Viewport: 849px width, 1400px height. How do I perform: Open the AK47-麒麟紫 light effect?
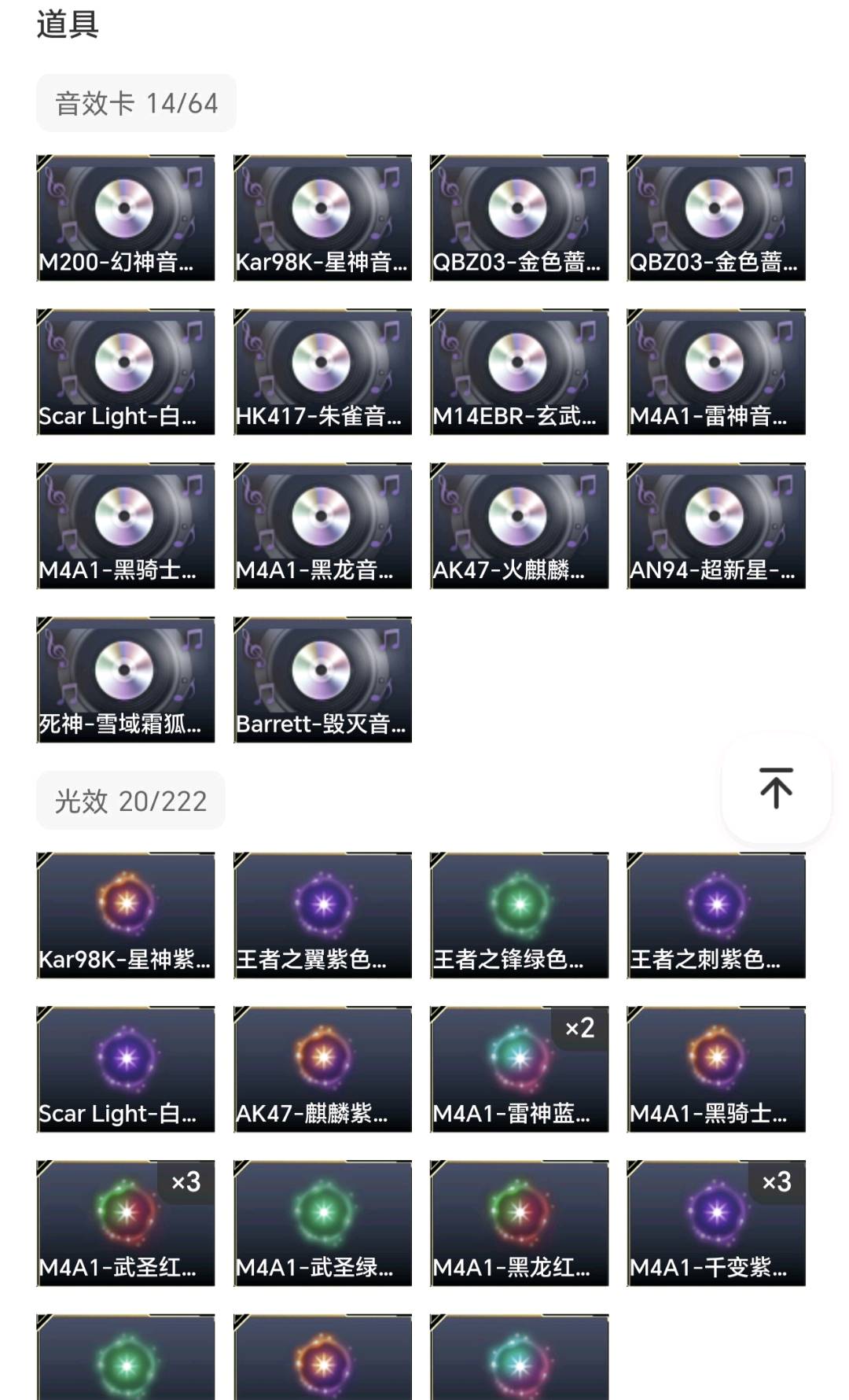coord(322,1070)
